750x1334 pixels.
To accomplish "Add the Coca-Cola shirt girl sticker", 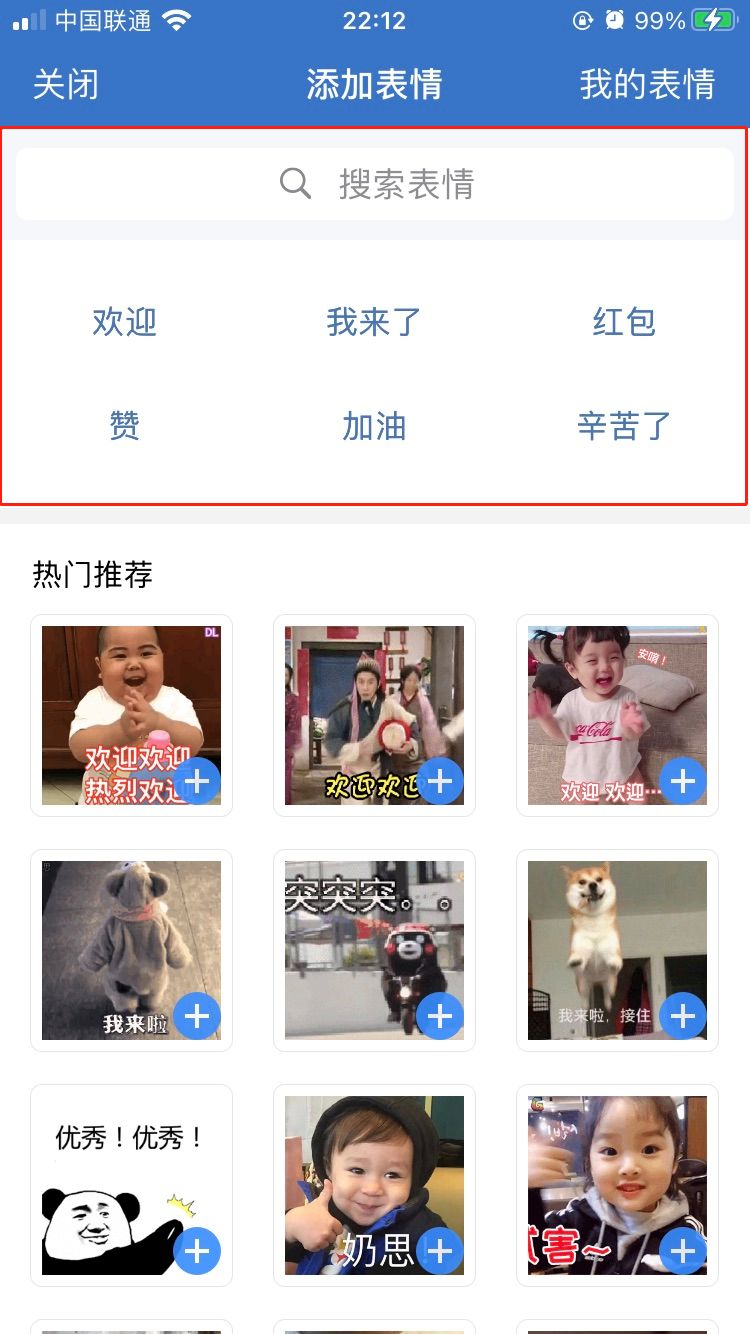I will (x=683, y=781).
